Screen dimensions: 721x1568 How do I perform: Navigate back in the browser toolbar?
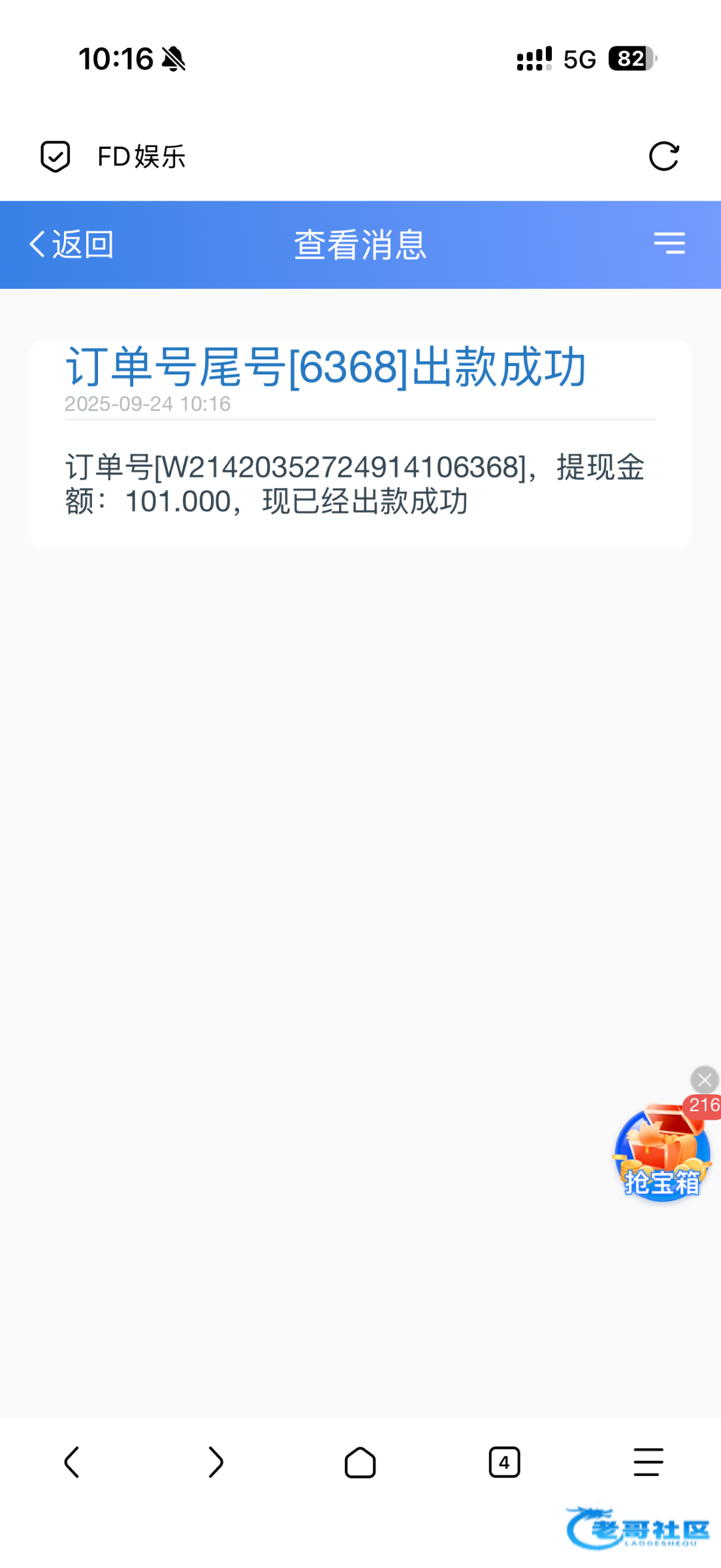tap(72, 1462)
